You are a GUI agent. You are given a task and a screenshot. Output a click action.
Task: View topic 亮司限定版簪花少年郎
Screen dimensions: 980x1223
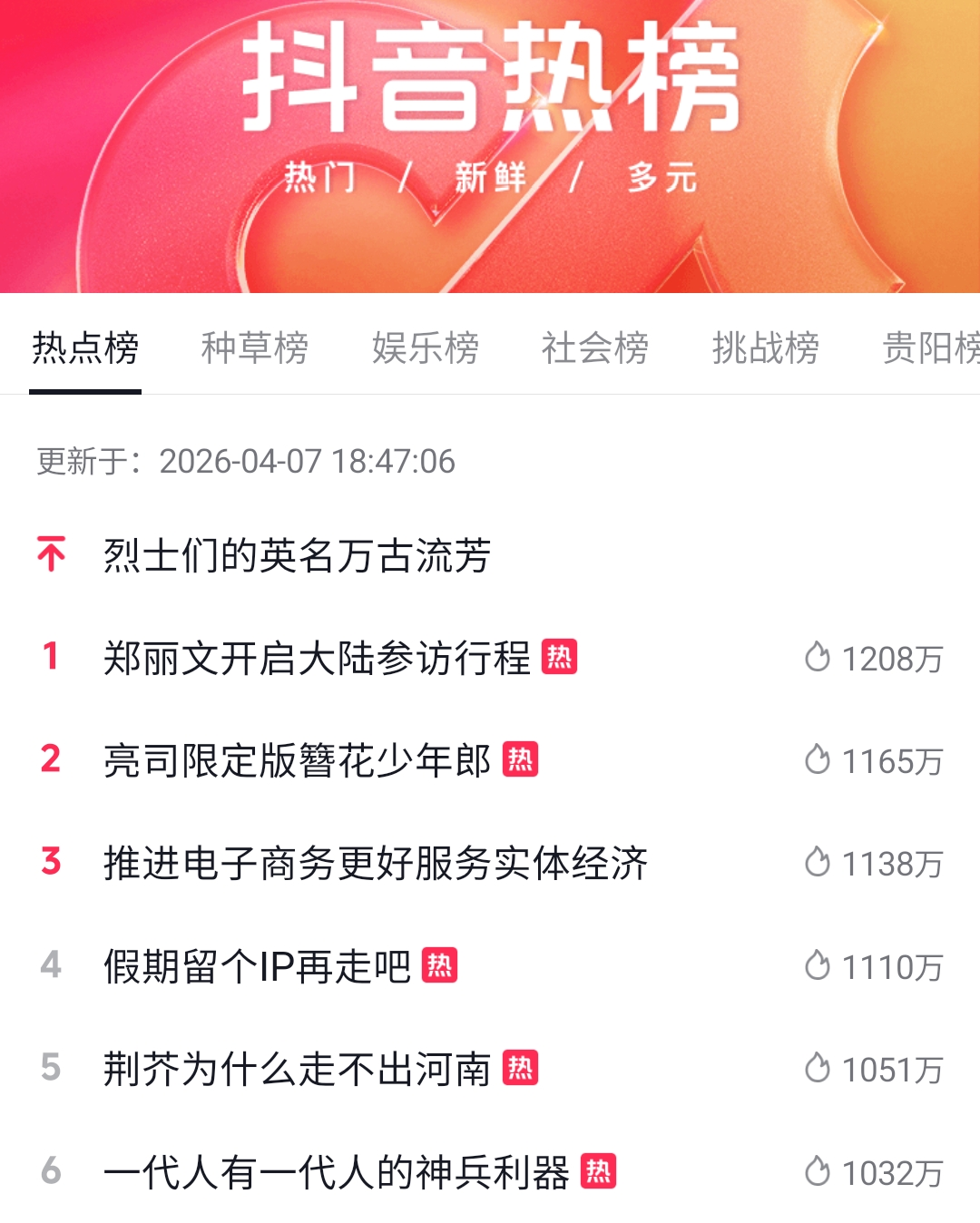pyautogui.click(x=297, y=760)
